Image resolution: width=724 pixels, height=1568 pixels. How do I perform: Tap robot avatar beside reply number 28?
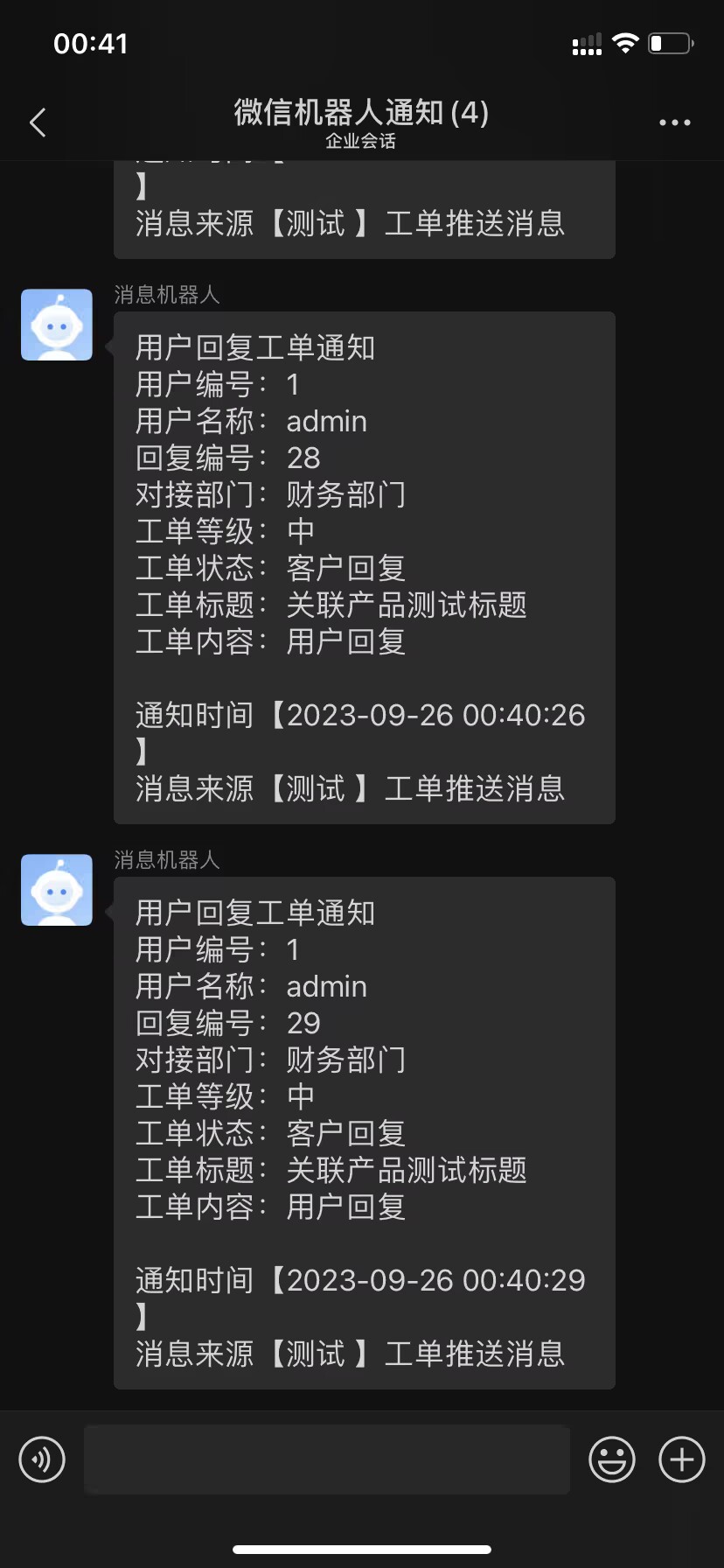click(57, 325)
